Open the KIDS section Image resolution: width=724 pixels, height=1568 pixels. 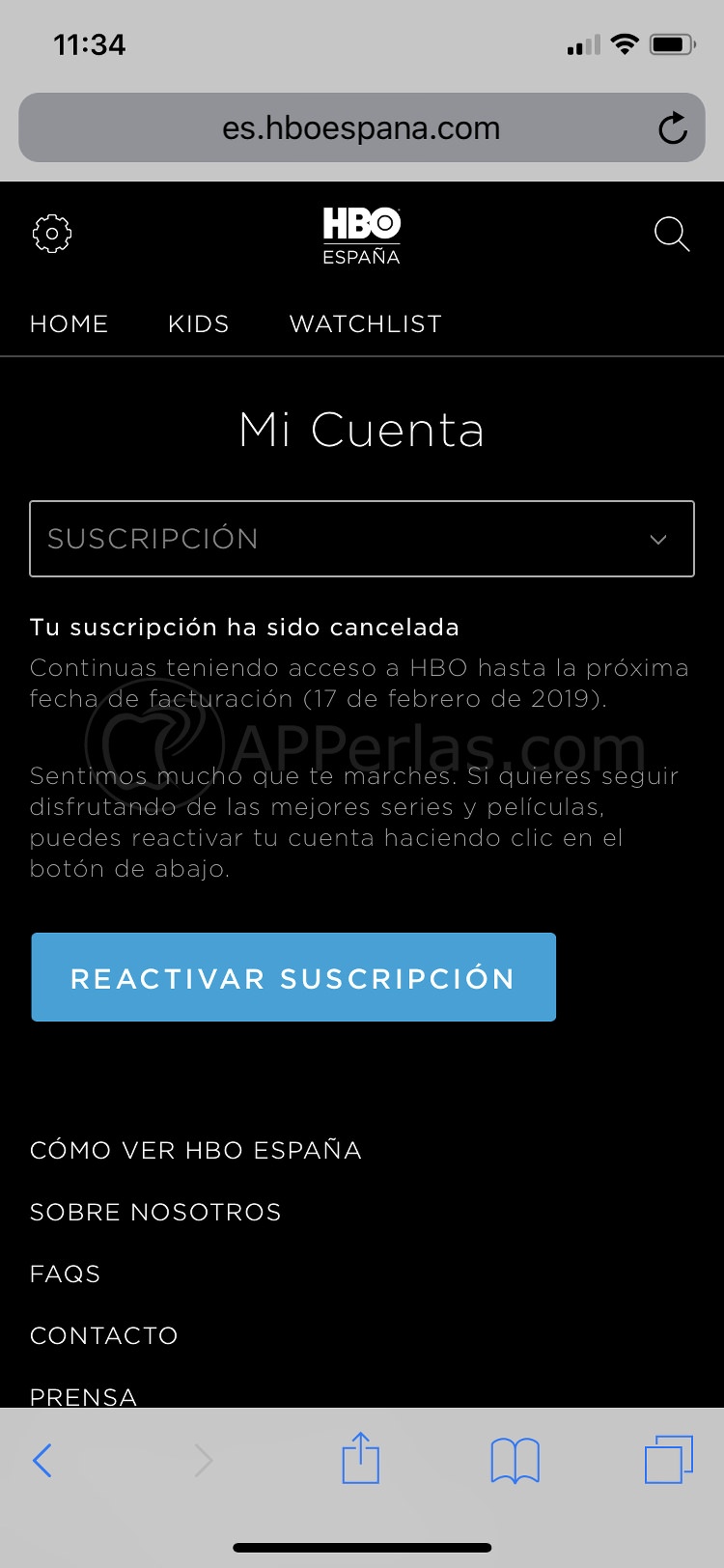point(198,323)
